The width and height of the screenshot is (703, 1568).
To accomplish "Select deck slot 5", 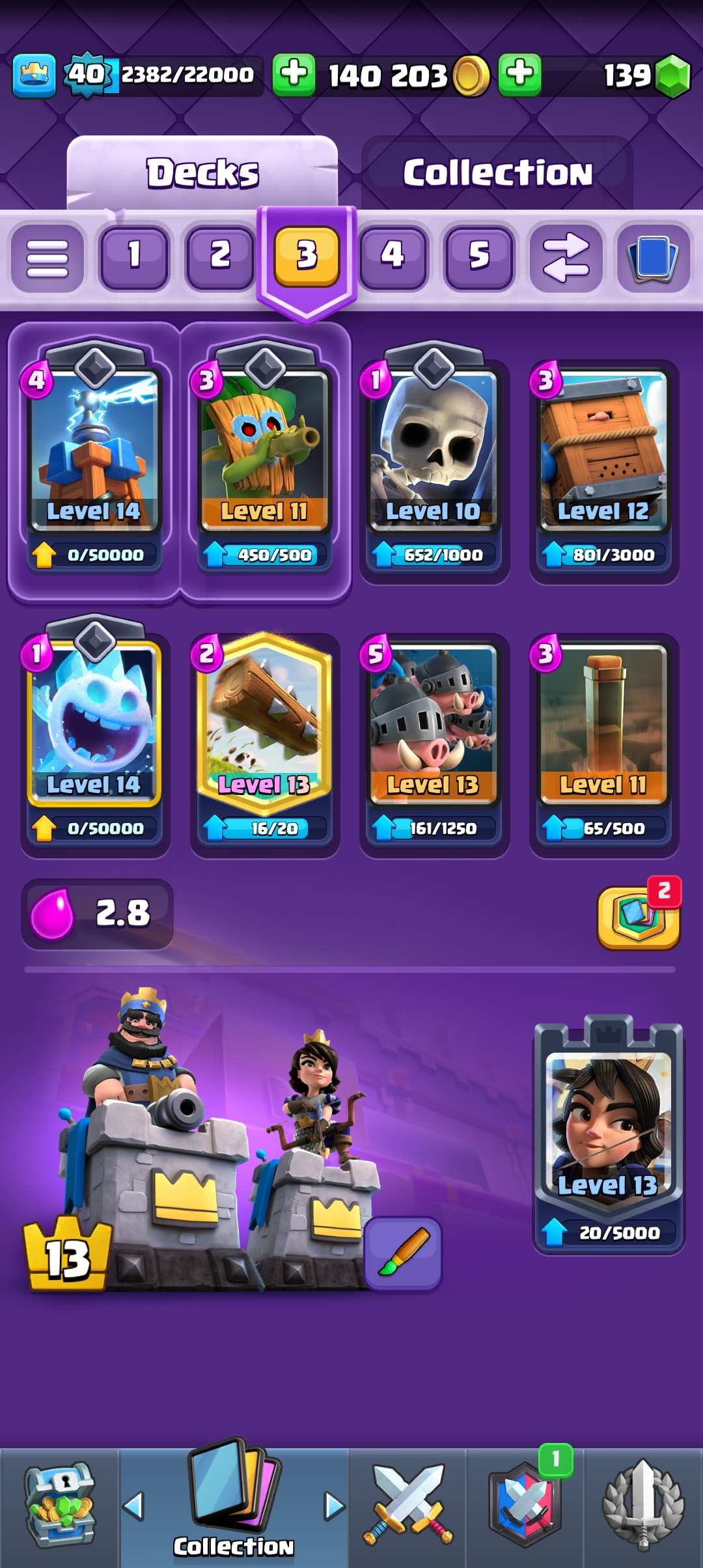I will pyautogui.click(x=479, y=257).
